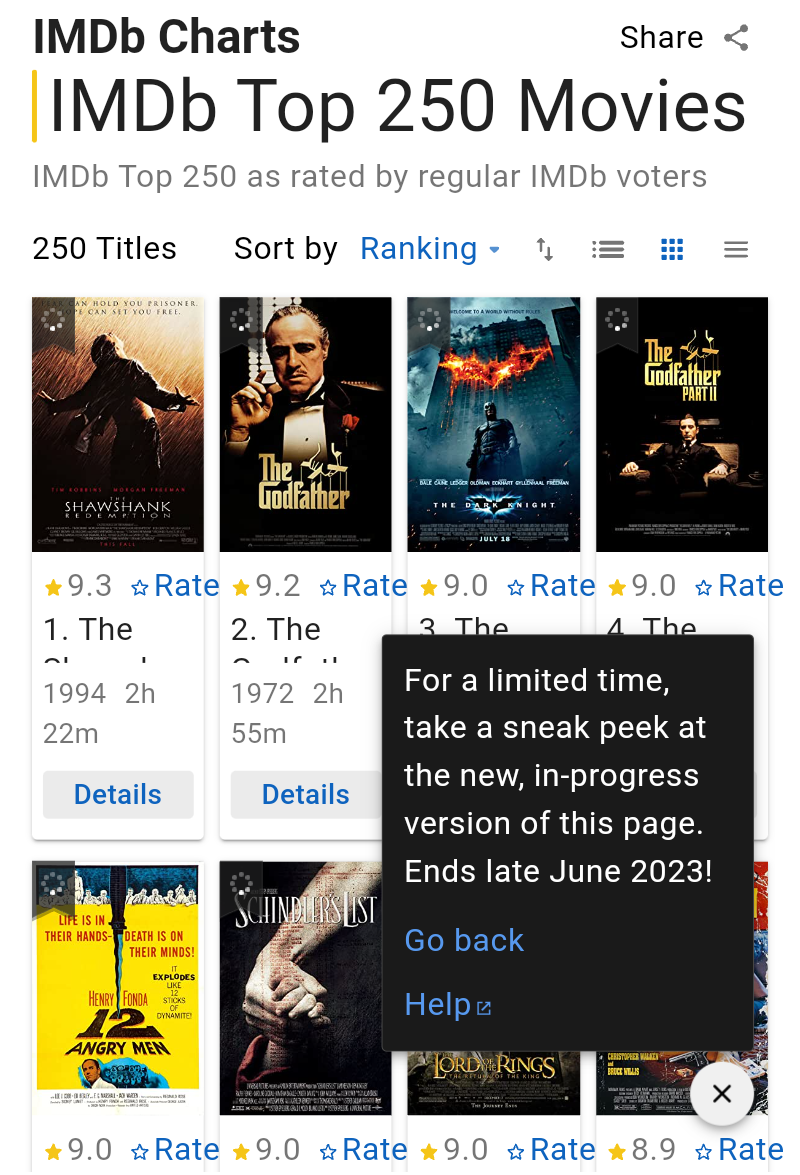Rate Schindler's List
Screen dimensions: 800x1175
click(x=361, y=1149)
